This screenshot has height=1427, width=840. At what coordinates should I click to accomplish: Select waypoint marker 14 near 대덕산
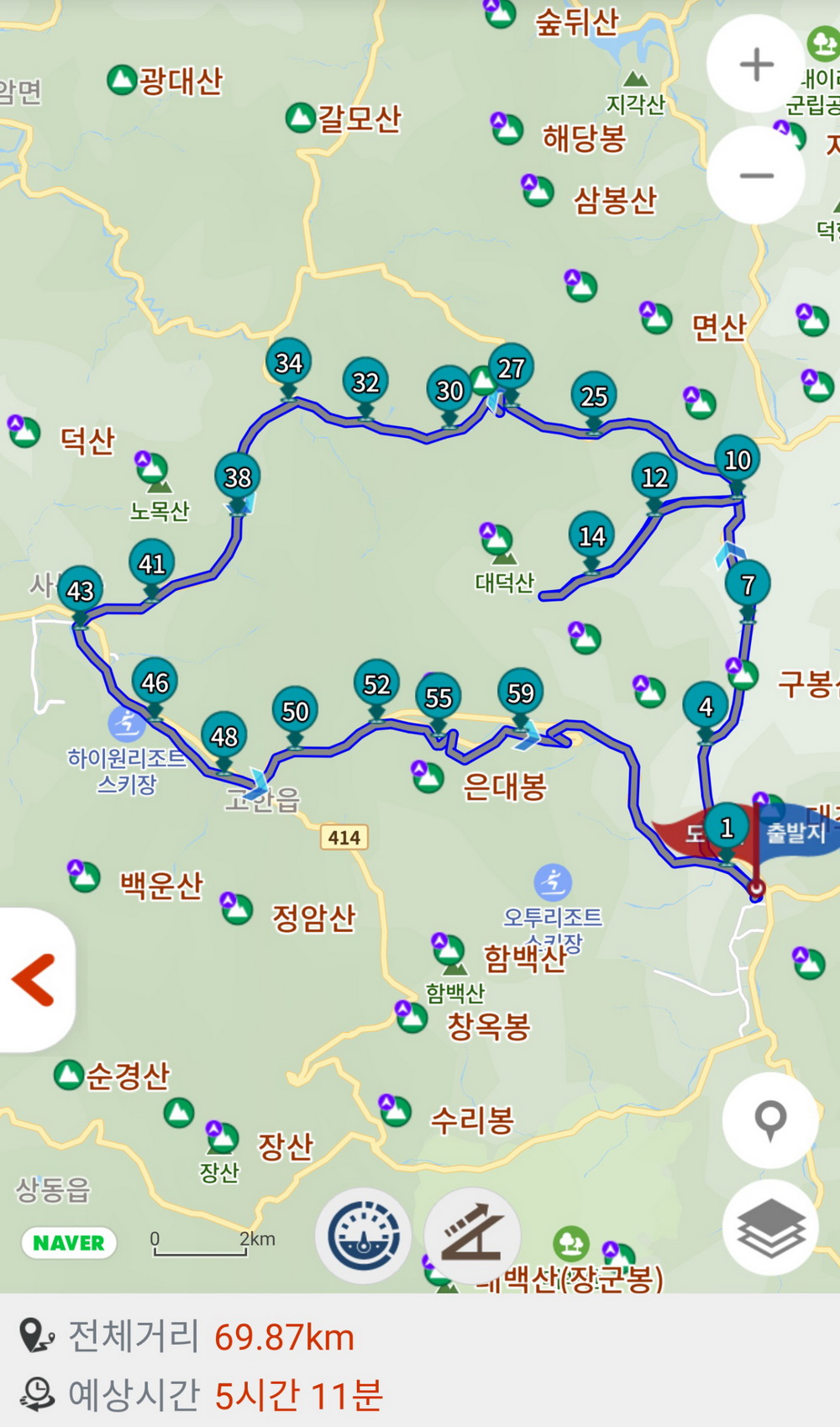[x=591, y=537]
